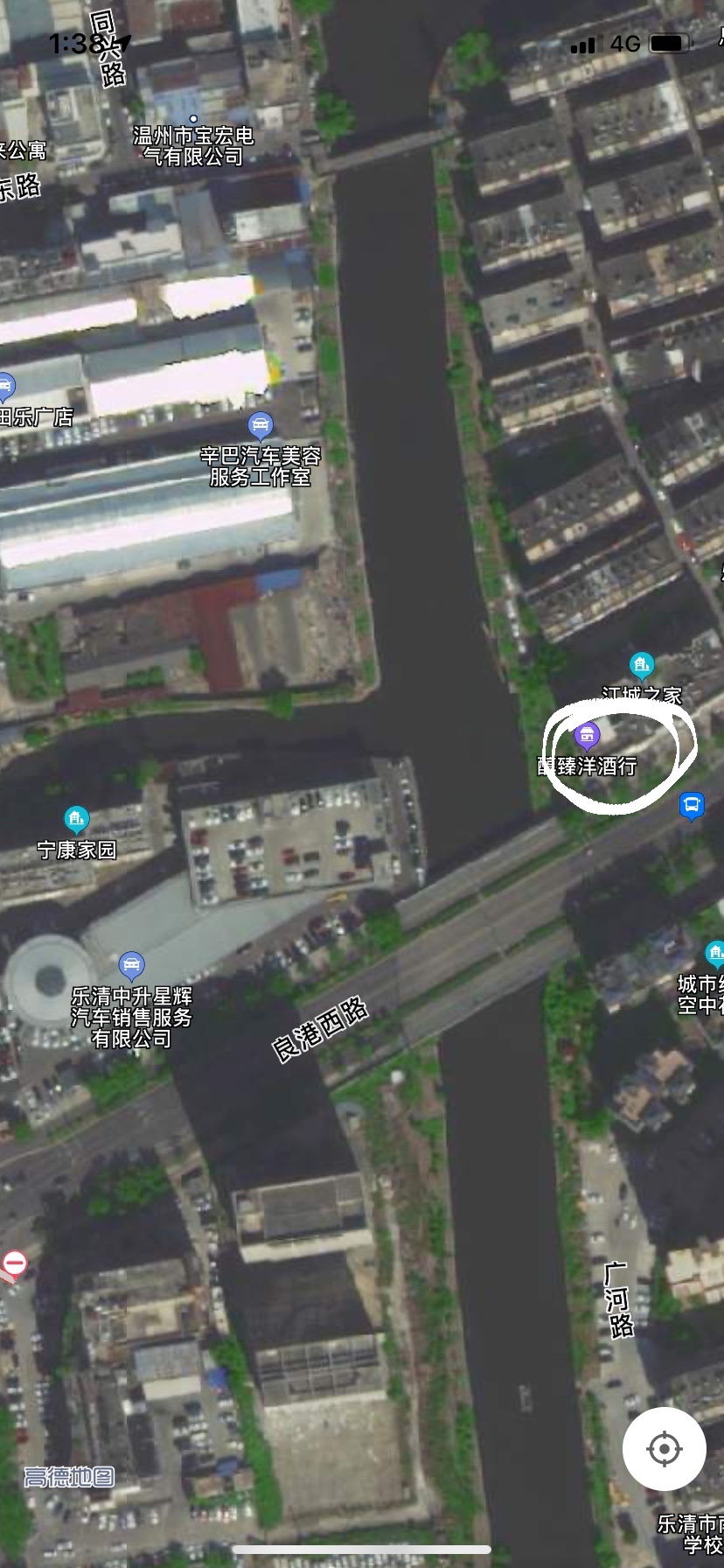Select the 宁康家园 map marker
This screenshot has height=1568, width=724.
pyautogui.click(x=77, y=819)
